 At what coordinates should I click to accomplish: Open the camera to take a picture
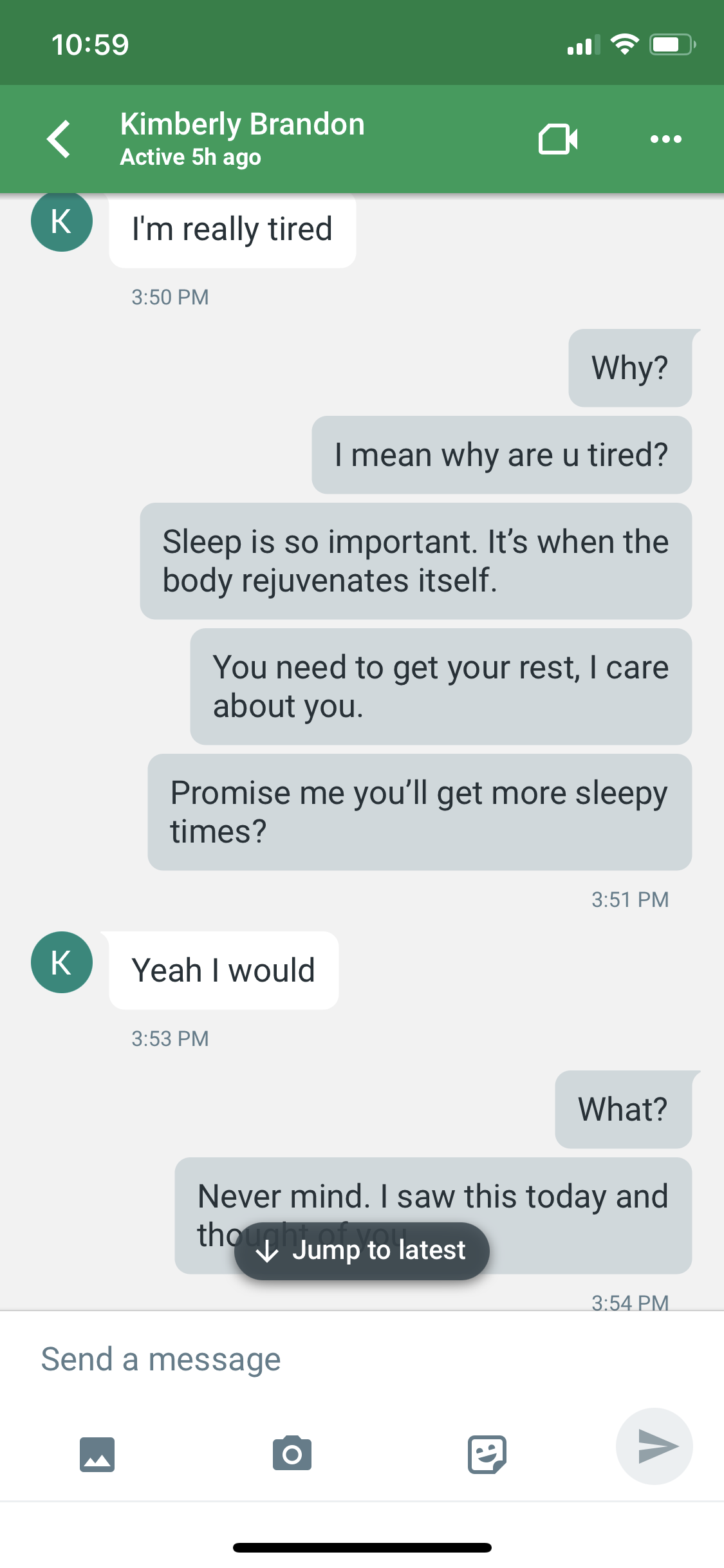[x=292, y=1453]
